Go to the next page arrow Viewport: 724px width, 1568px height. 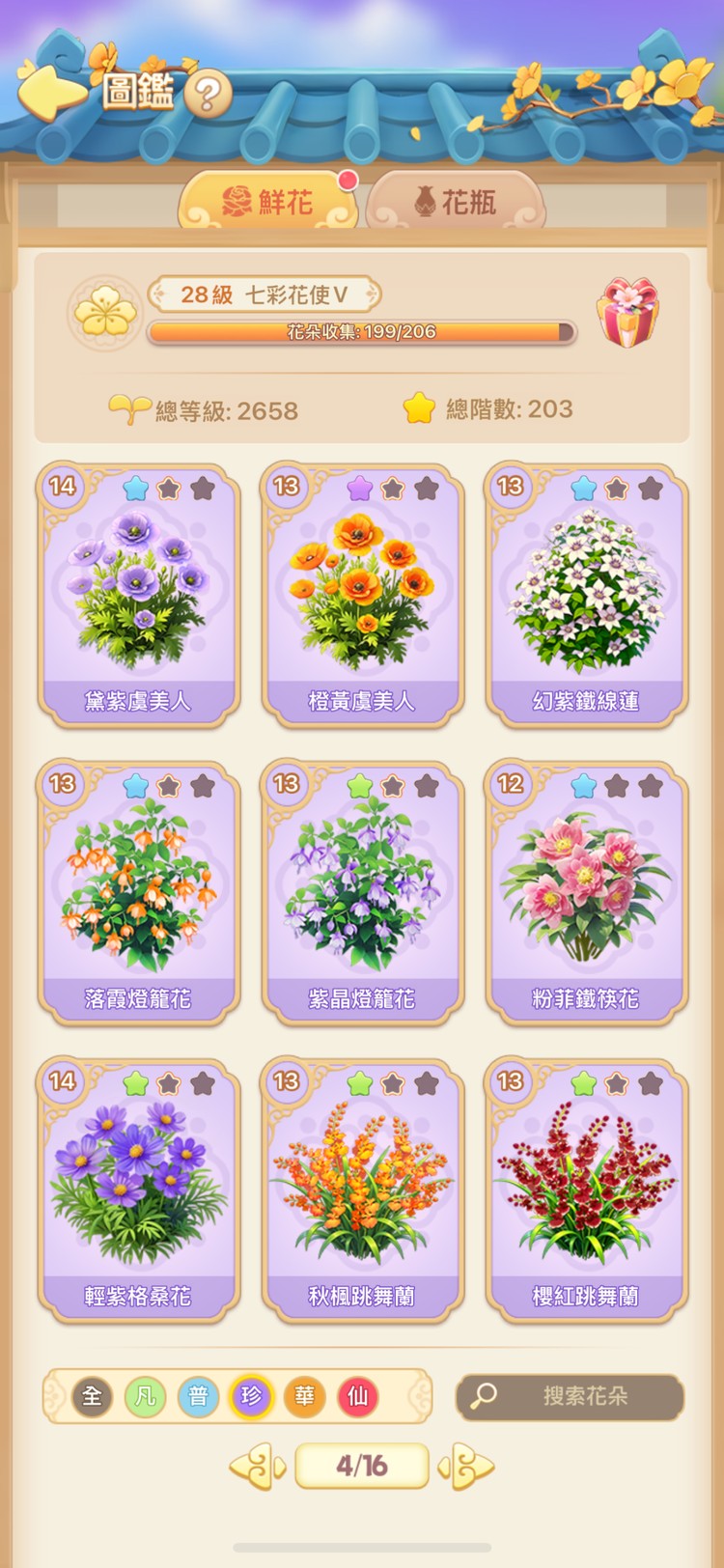tap(467, 1467)
